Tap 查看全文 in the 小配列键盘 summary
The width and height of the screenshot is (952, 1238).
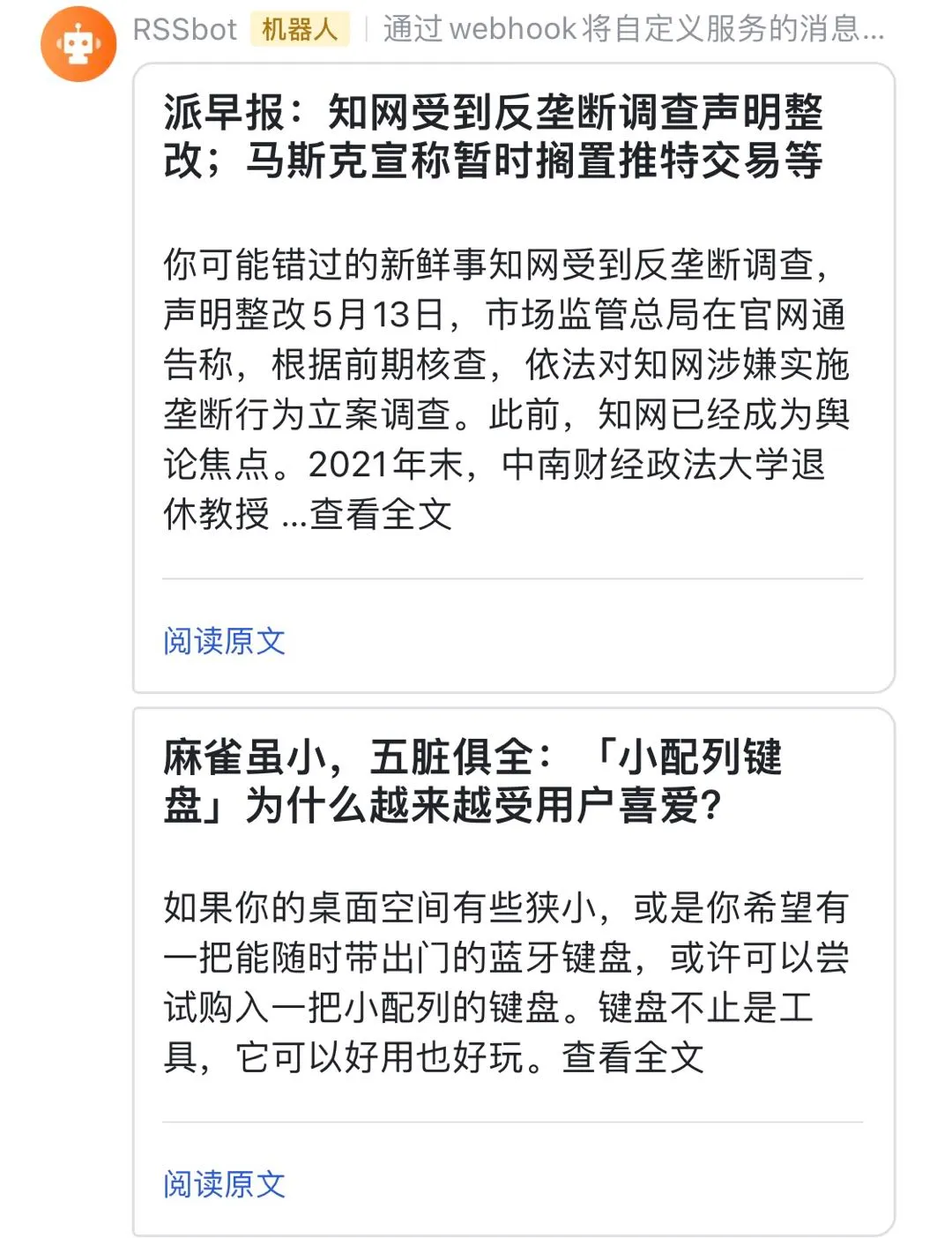[633, 1057]
